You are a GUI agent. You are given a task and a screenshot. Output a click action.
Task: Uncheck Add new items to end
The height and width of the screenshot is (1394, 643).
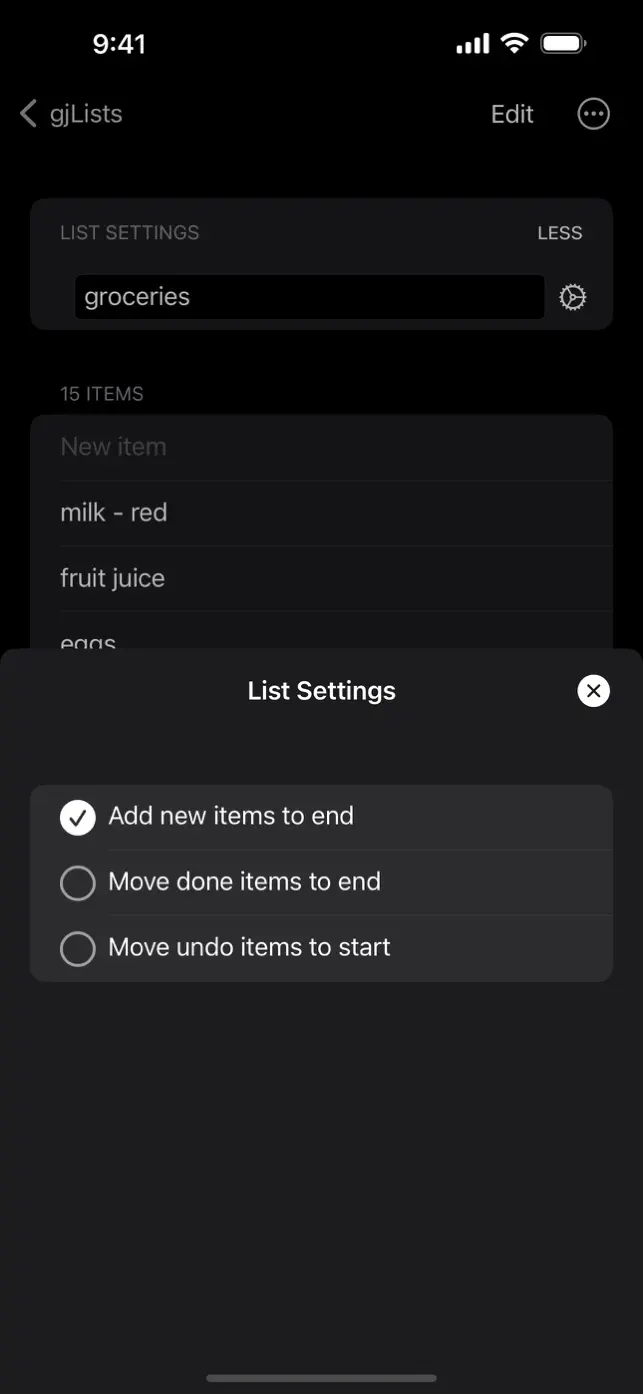tap(78, 817)
